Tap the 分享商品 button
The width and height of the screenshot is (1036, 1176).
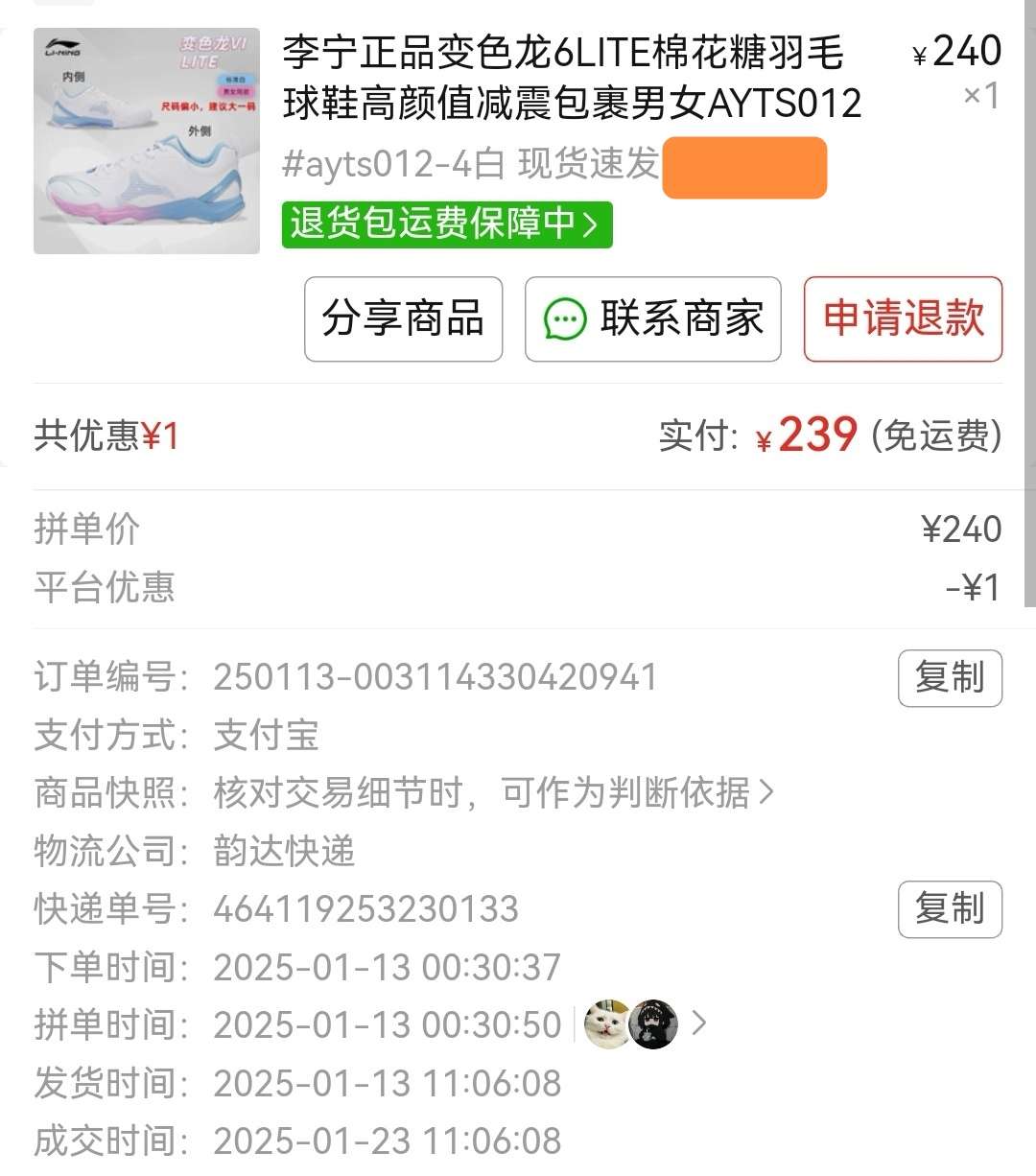pos(403,318)
